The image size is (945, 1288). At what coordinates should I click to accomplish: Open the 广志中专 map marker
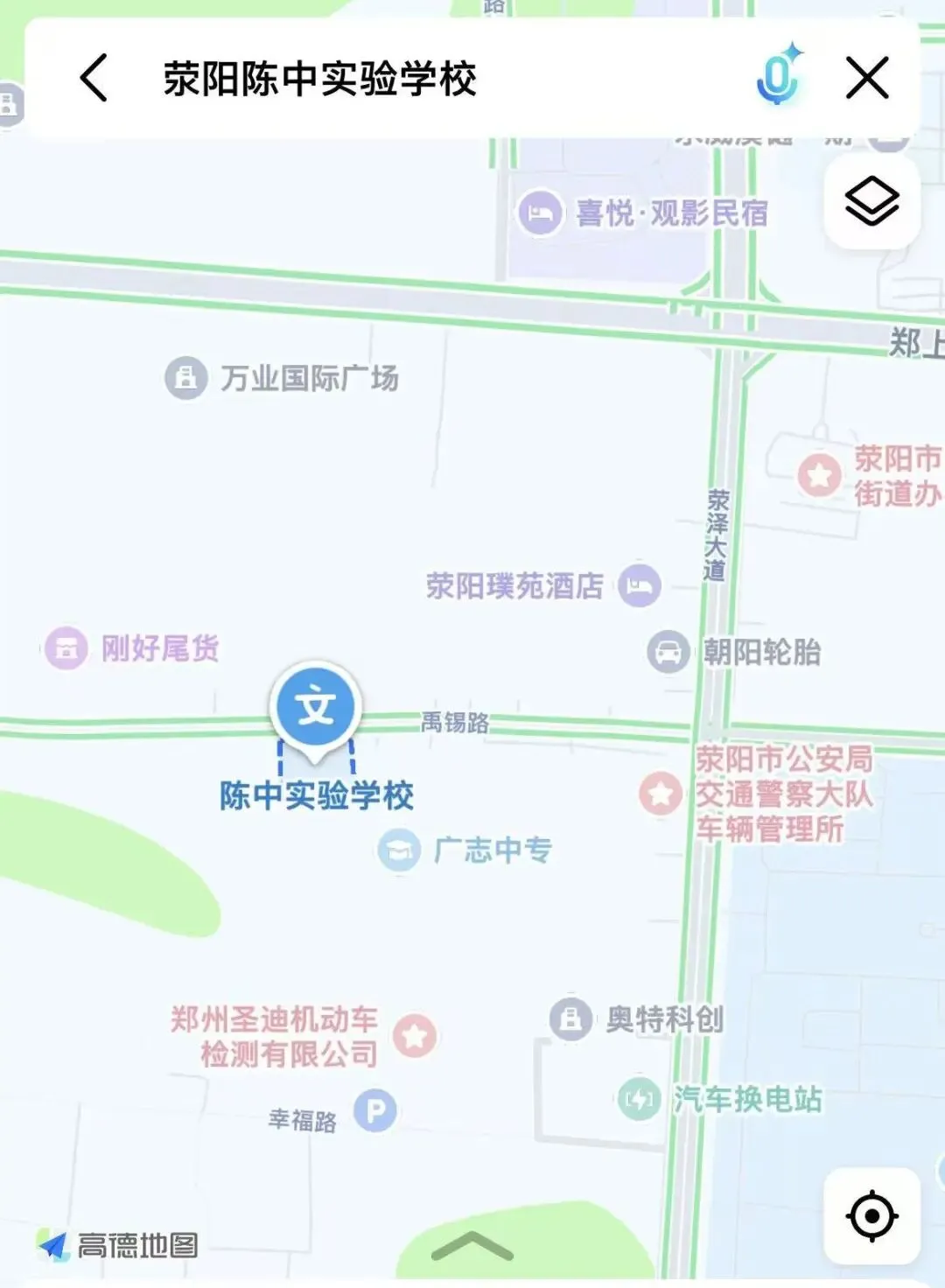[x=399, y=850]
